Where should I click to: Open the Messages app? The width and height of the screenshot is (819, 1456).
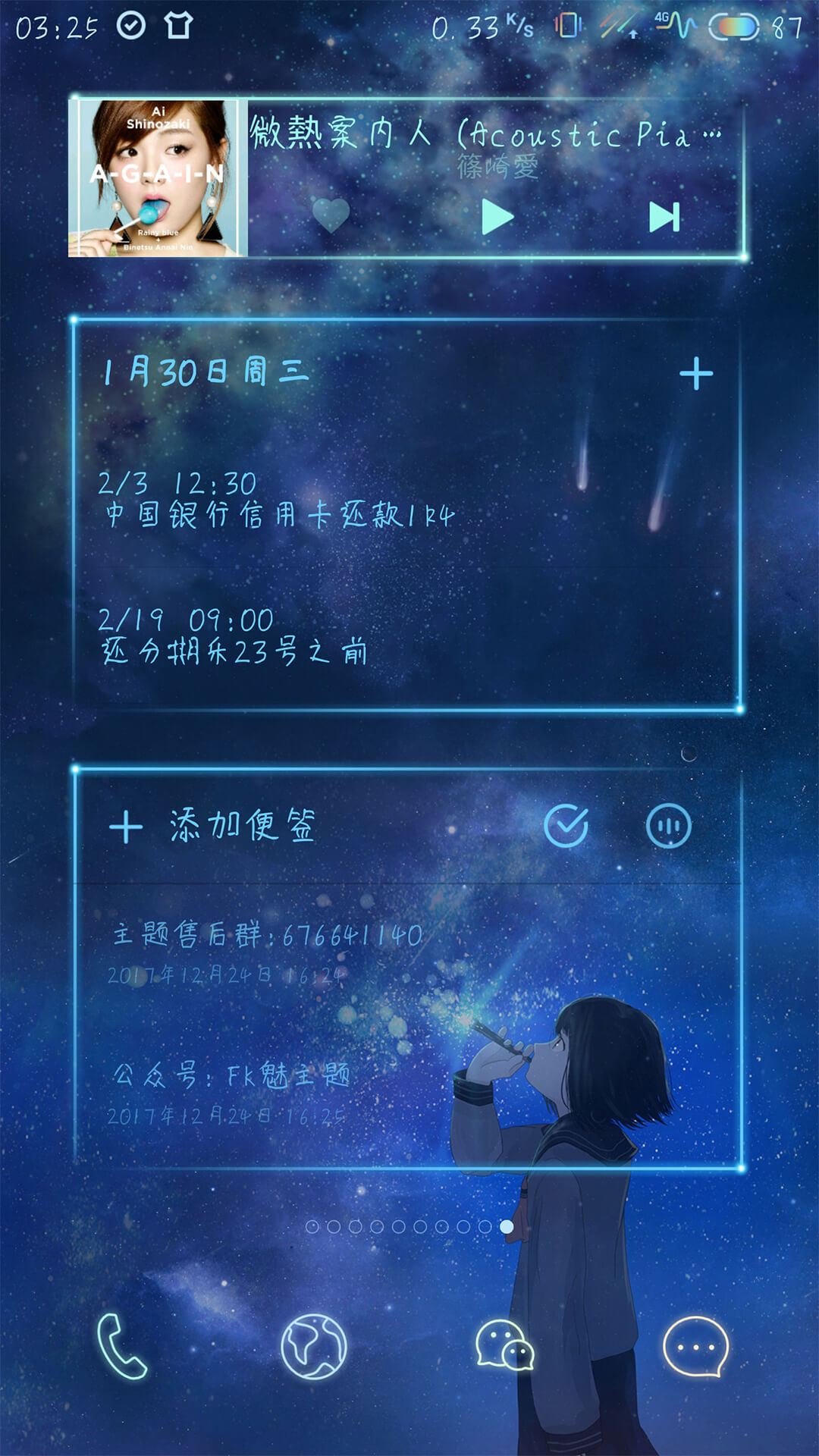pyautogui.click(x=695, y=1346)
